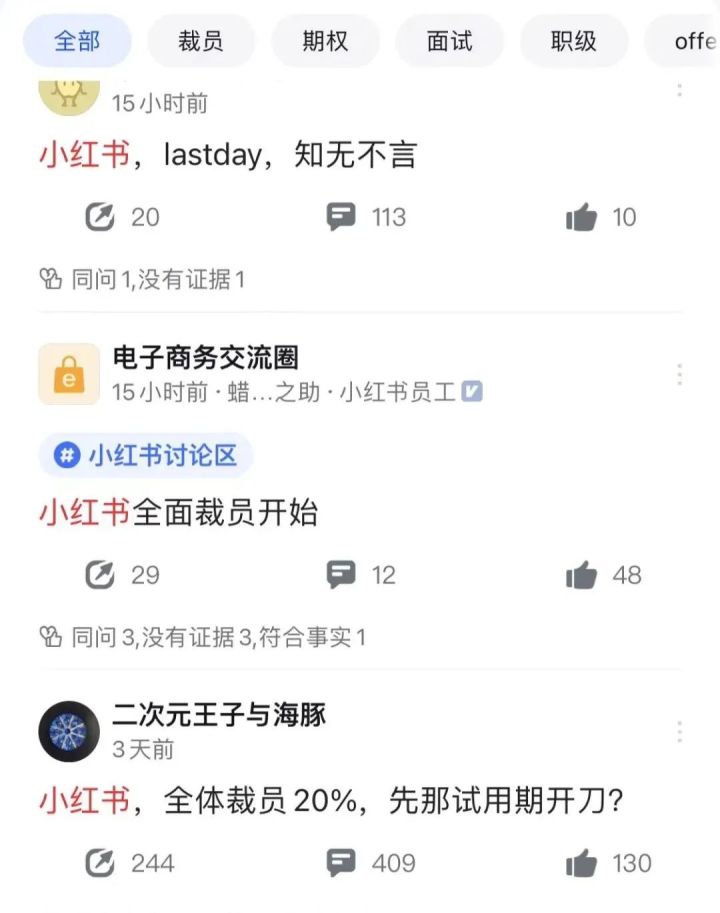
Task: Click share arrow icon under 裁员20% post
Action: [99, 860]
